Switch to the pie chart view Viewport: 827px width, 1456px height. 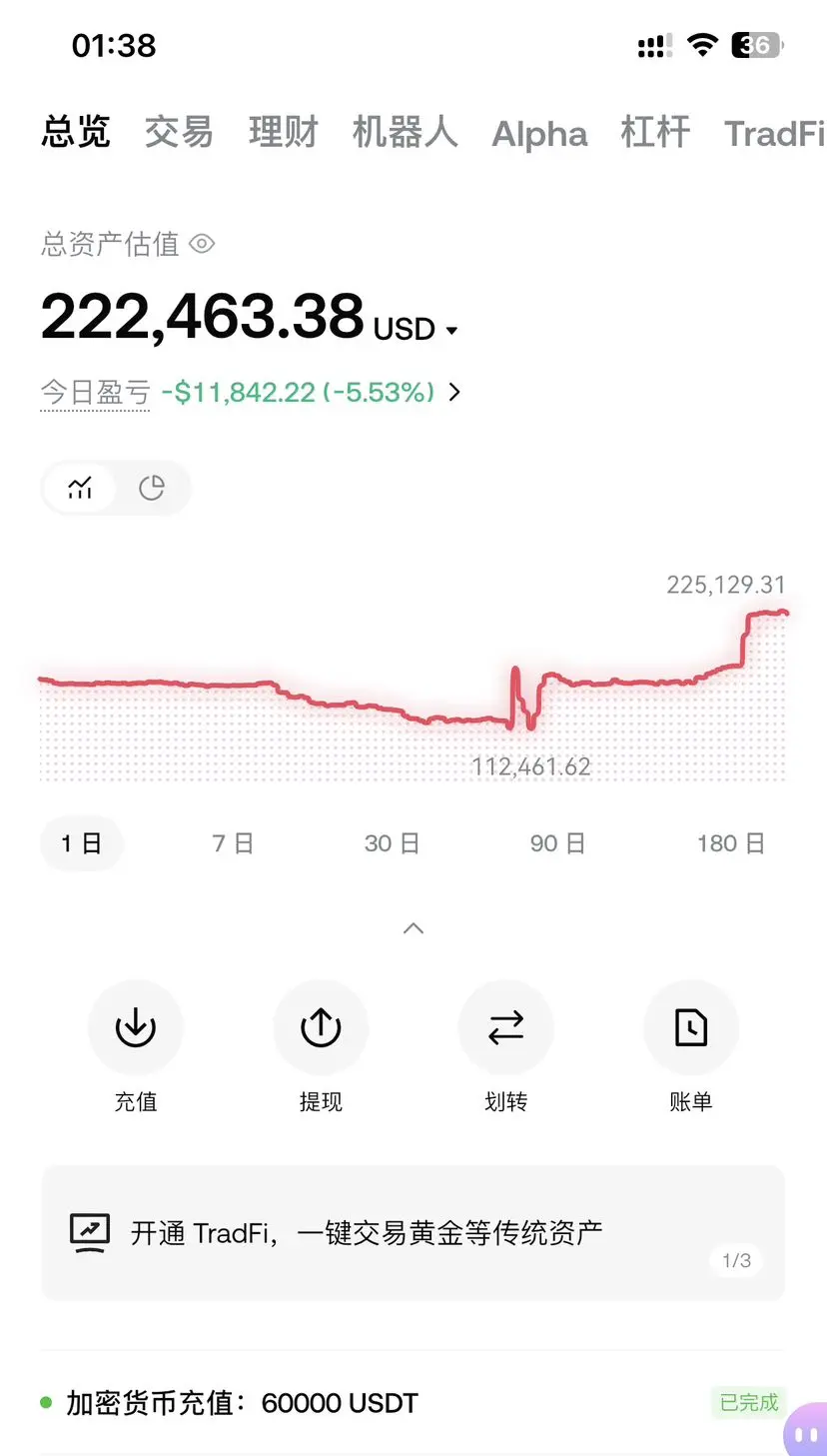coord(152,488)
